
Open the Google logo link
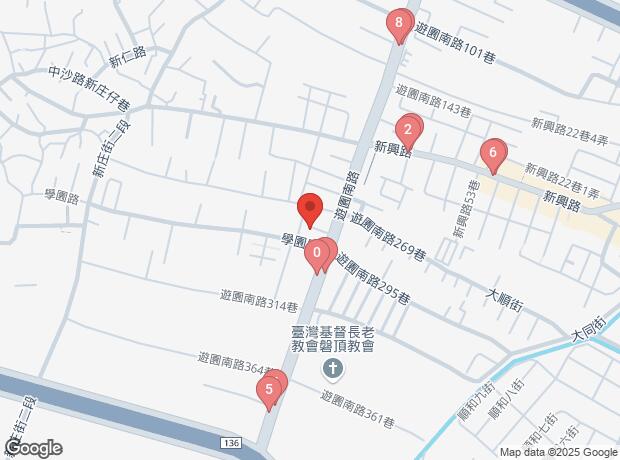pos(33,448)
